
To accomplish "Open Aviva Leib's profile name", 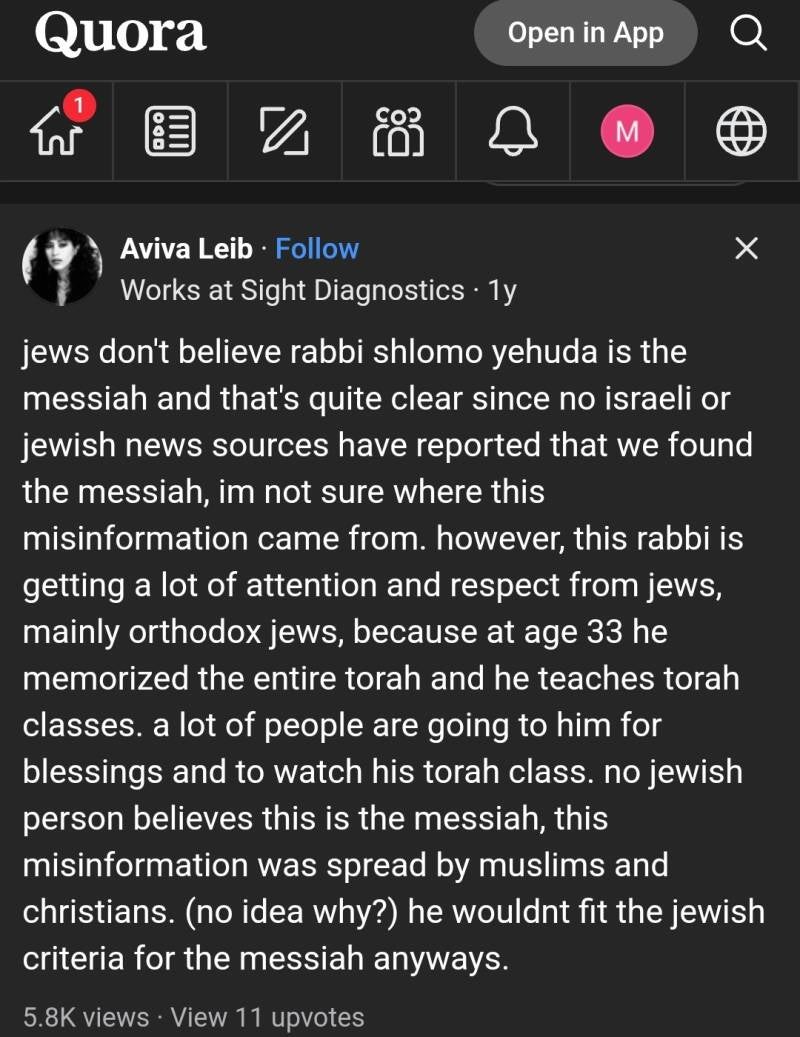I will click(186, 248).
